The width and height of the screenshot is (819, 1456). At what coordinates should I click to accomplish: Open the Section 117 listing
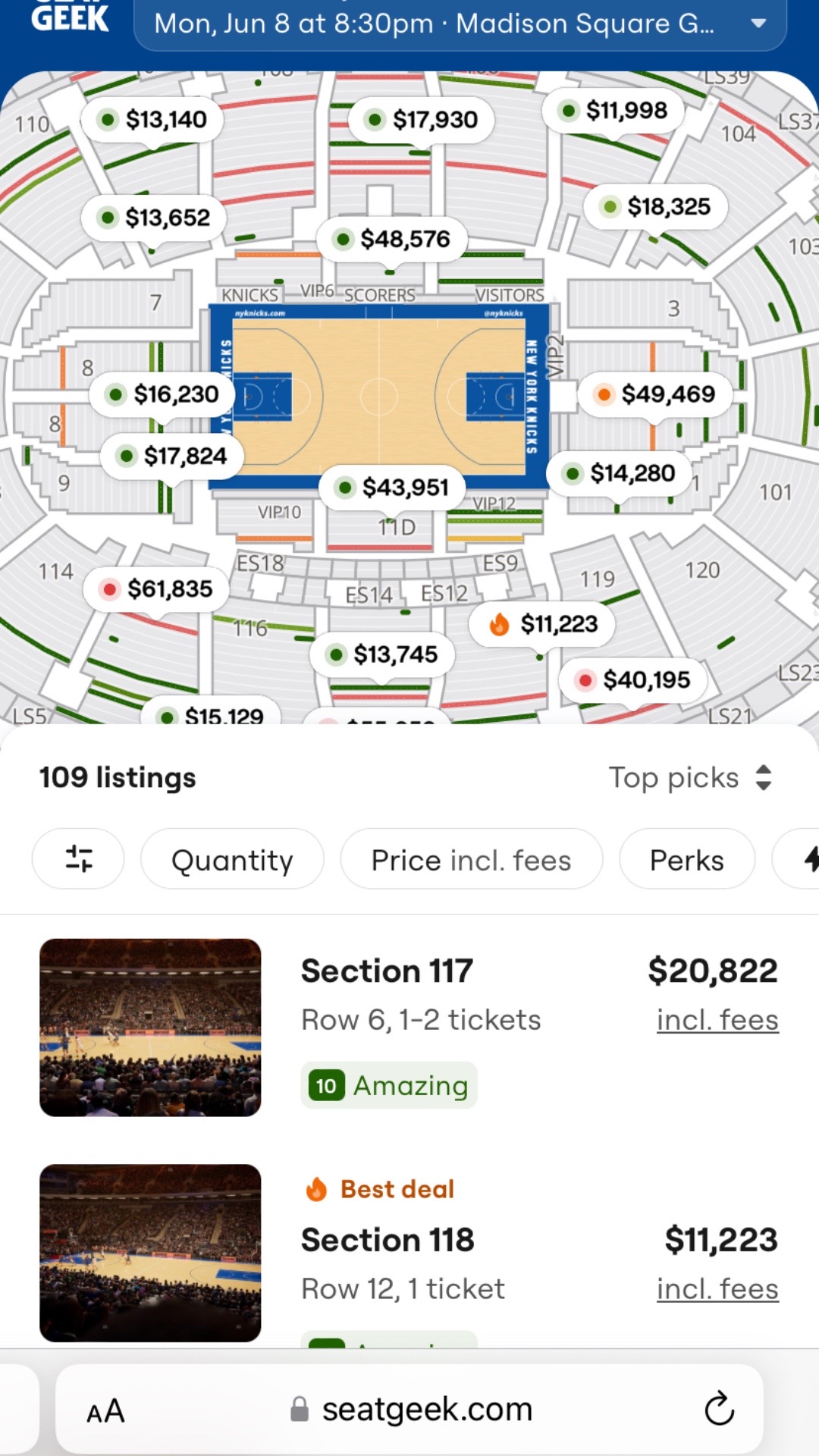[x=409, y=1028]
